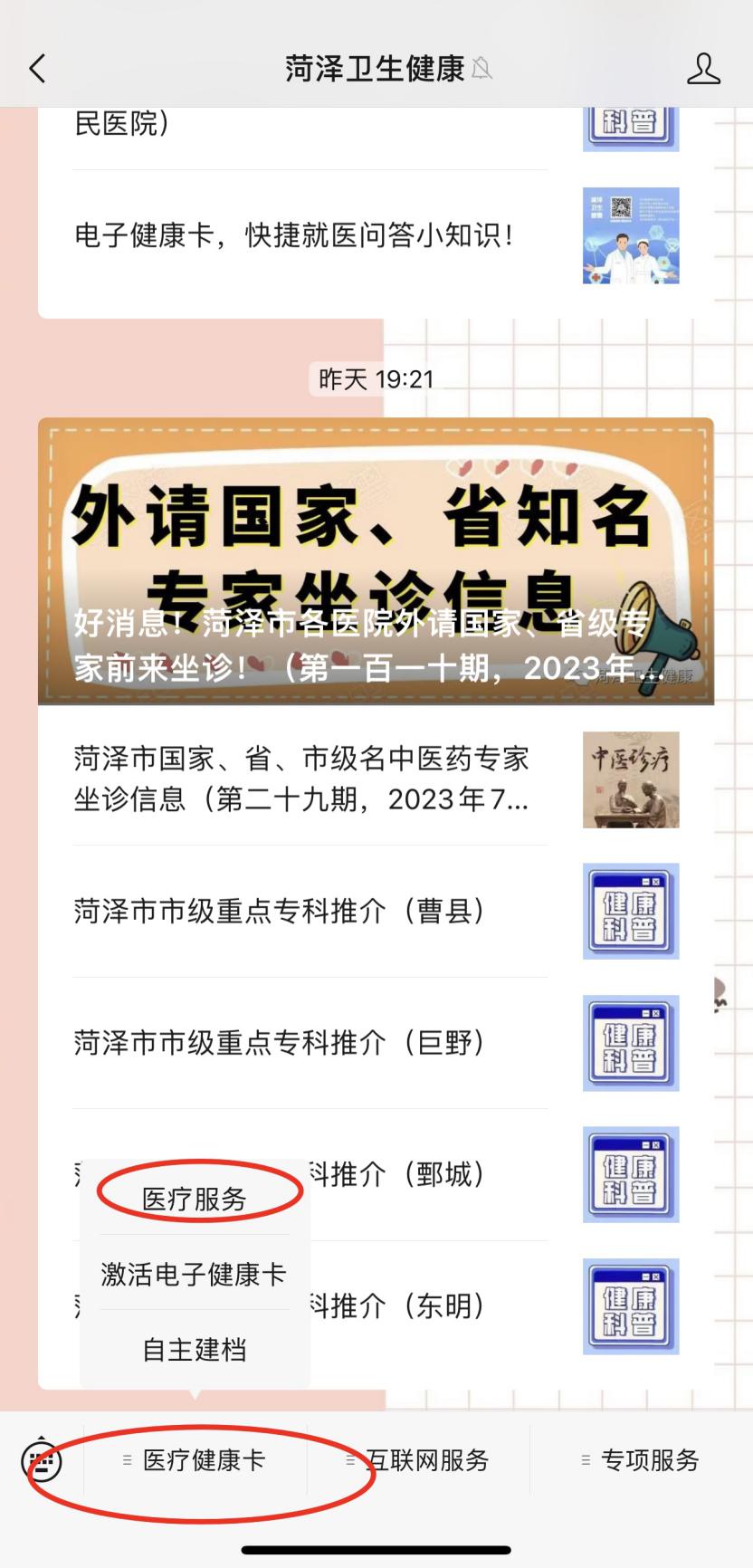Open article 电子健康卡，快捷就医问答小知识
The width and height of the screenshot is (753, 1568).
[294, 236]
